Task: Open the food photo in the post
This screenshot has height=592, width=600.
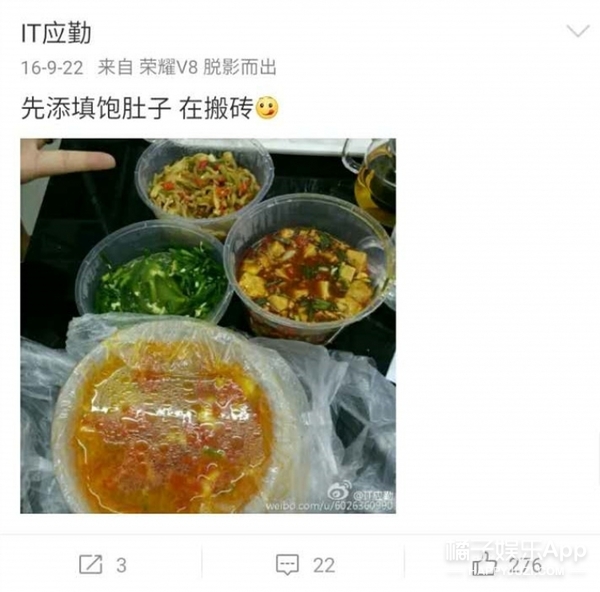Action: (207, 326)
